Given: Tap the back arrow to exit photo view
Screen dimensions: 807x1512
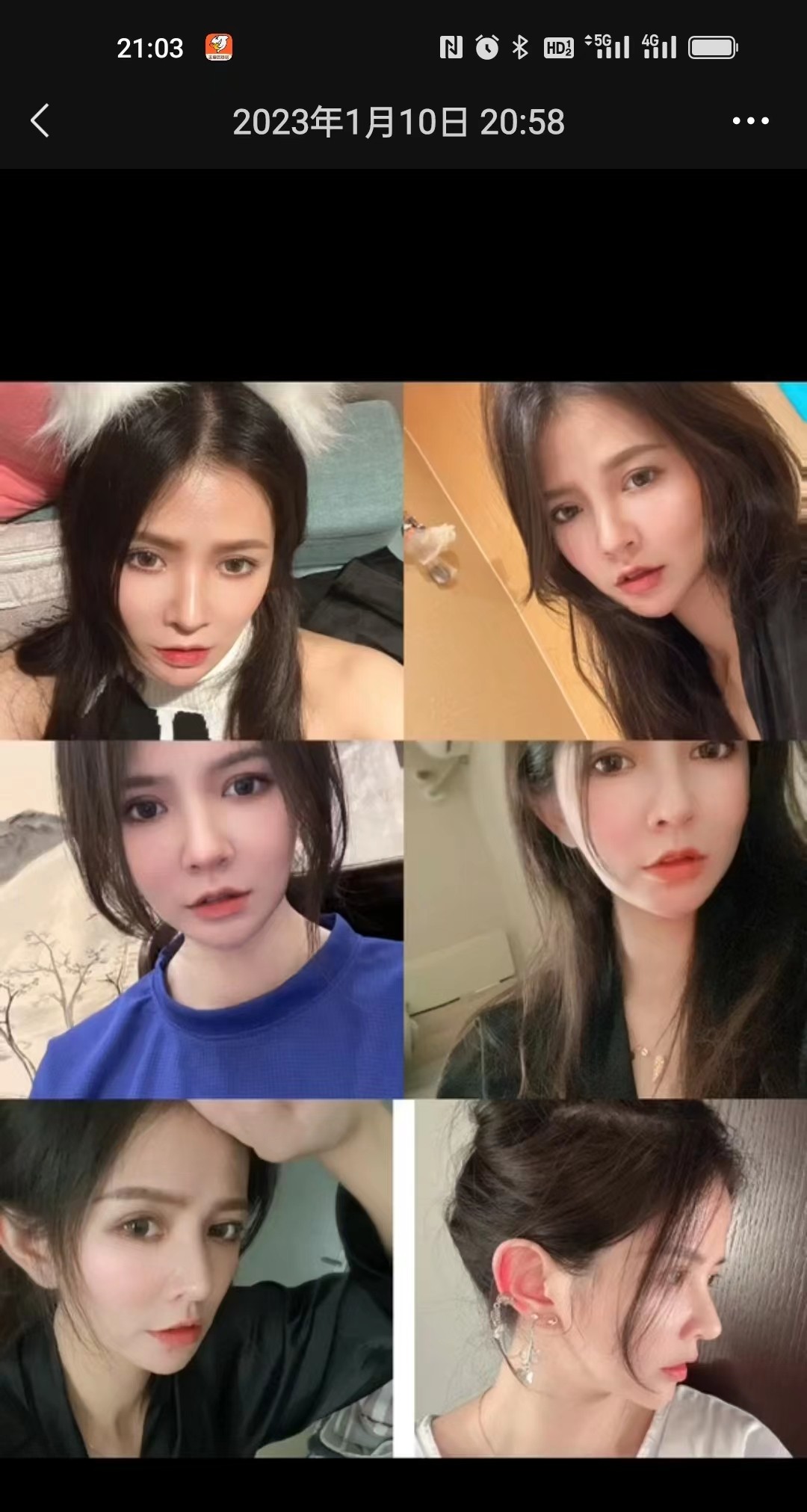Looking at the screenshot, I should tap(39, 120).
